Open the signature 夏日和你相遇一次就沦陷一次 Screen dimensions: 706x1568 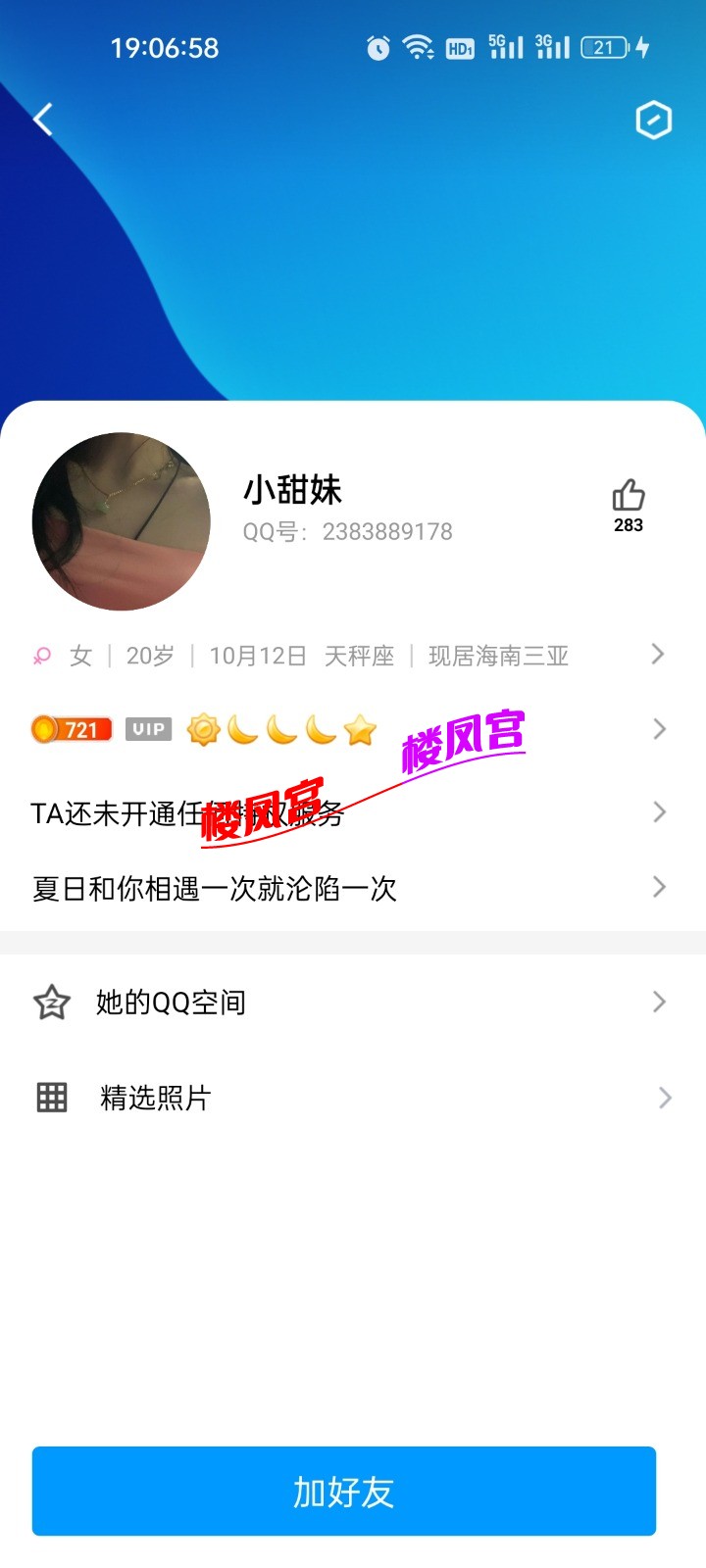(x=348, y=888)
